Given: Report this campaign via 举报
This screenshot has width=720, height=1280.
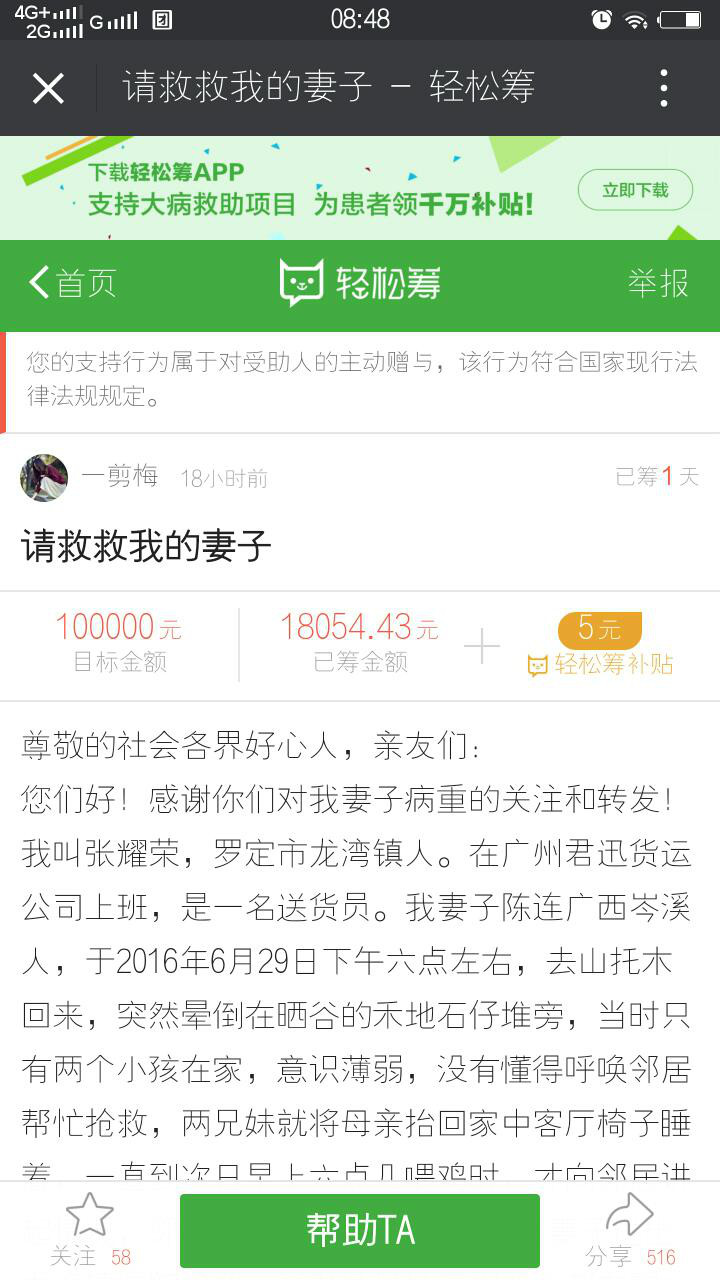Looking at the screenshot, I should pyautogui.click(x=658, y=283).
